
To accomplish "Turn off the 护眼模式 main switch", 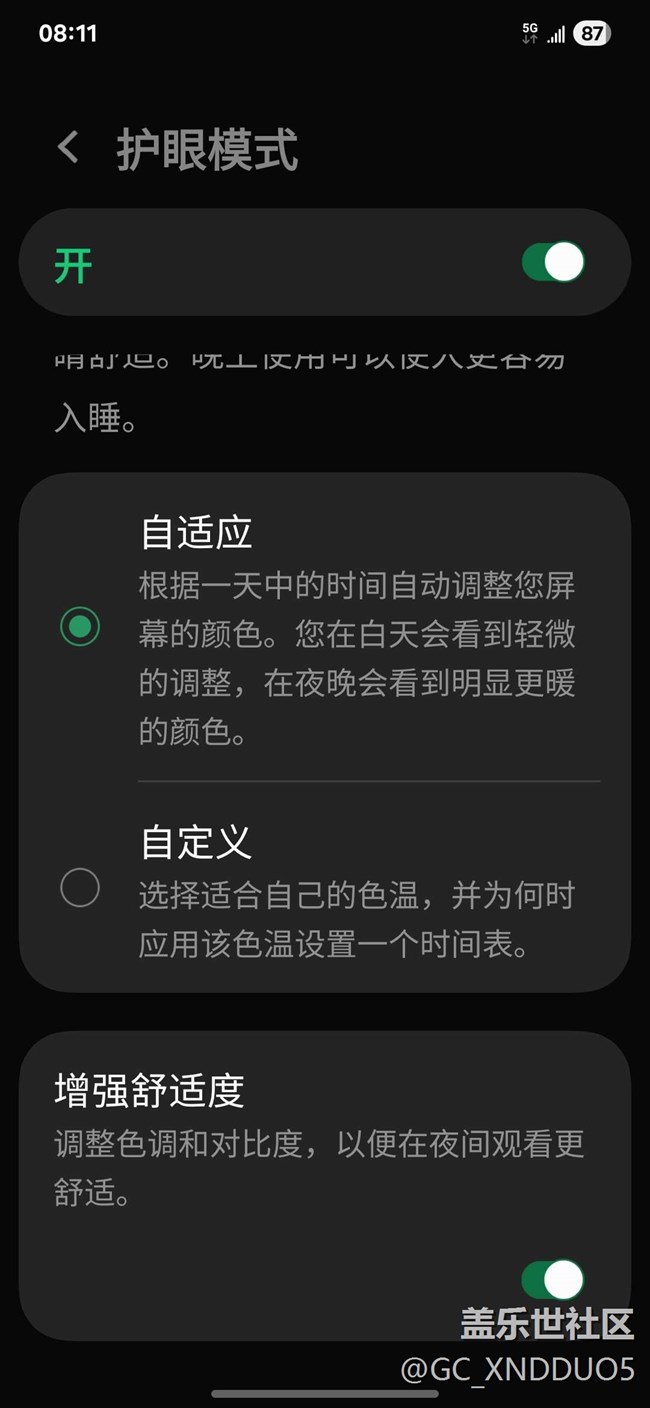I will click(x=553, y=263).
